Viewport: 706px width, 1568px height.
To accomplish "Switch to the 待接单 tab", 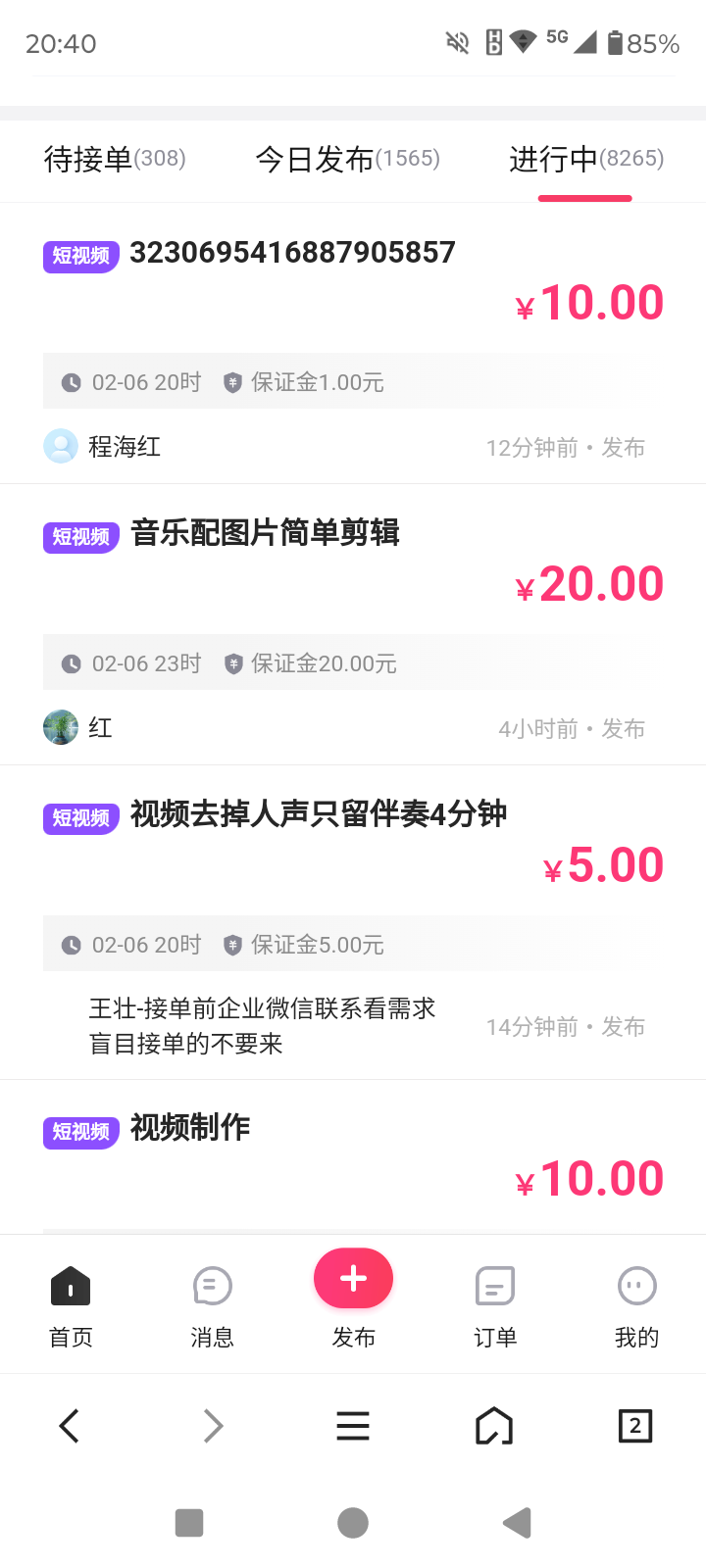I will coord(115,159).
